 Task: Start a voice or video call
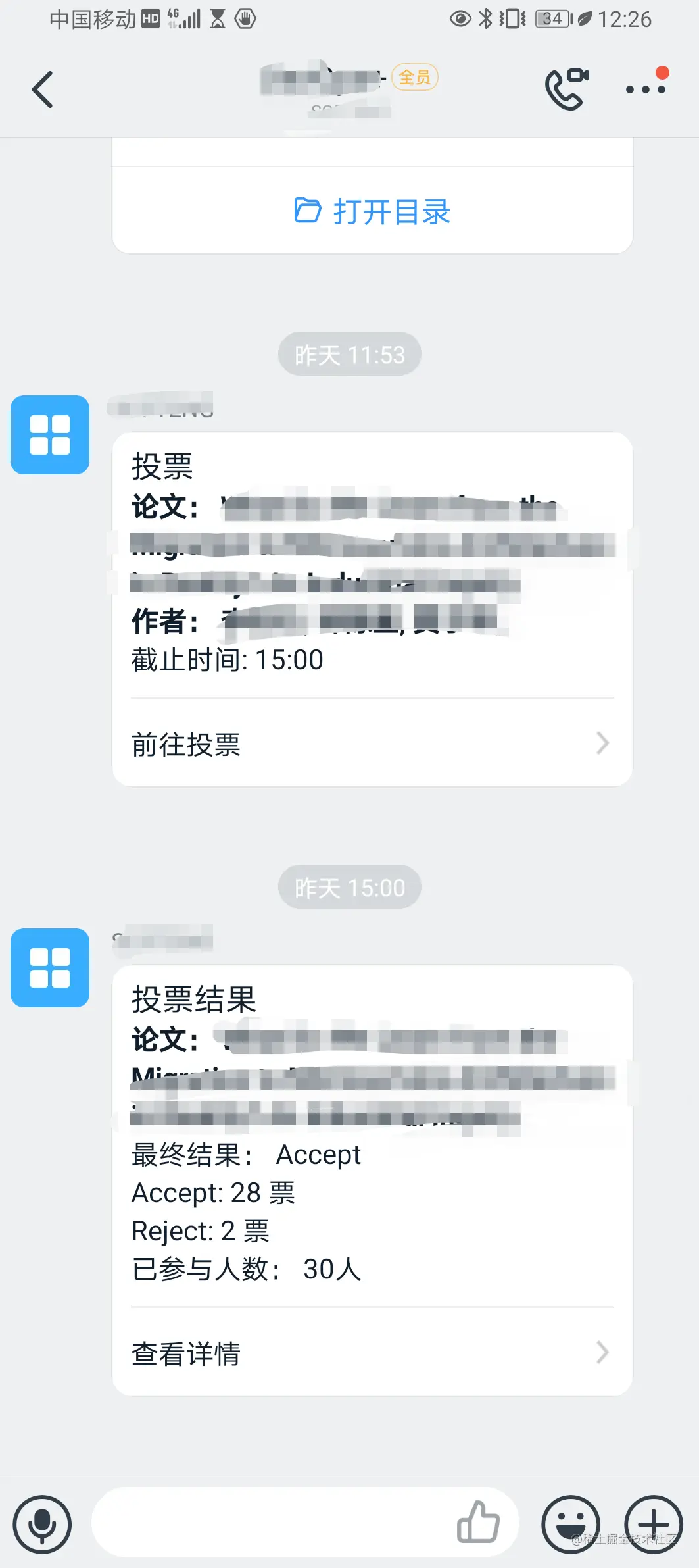tap(566, 88)
